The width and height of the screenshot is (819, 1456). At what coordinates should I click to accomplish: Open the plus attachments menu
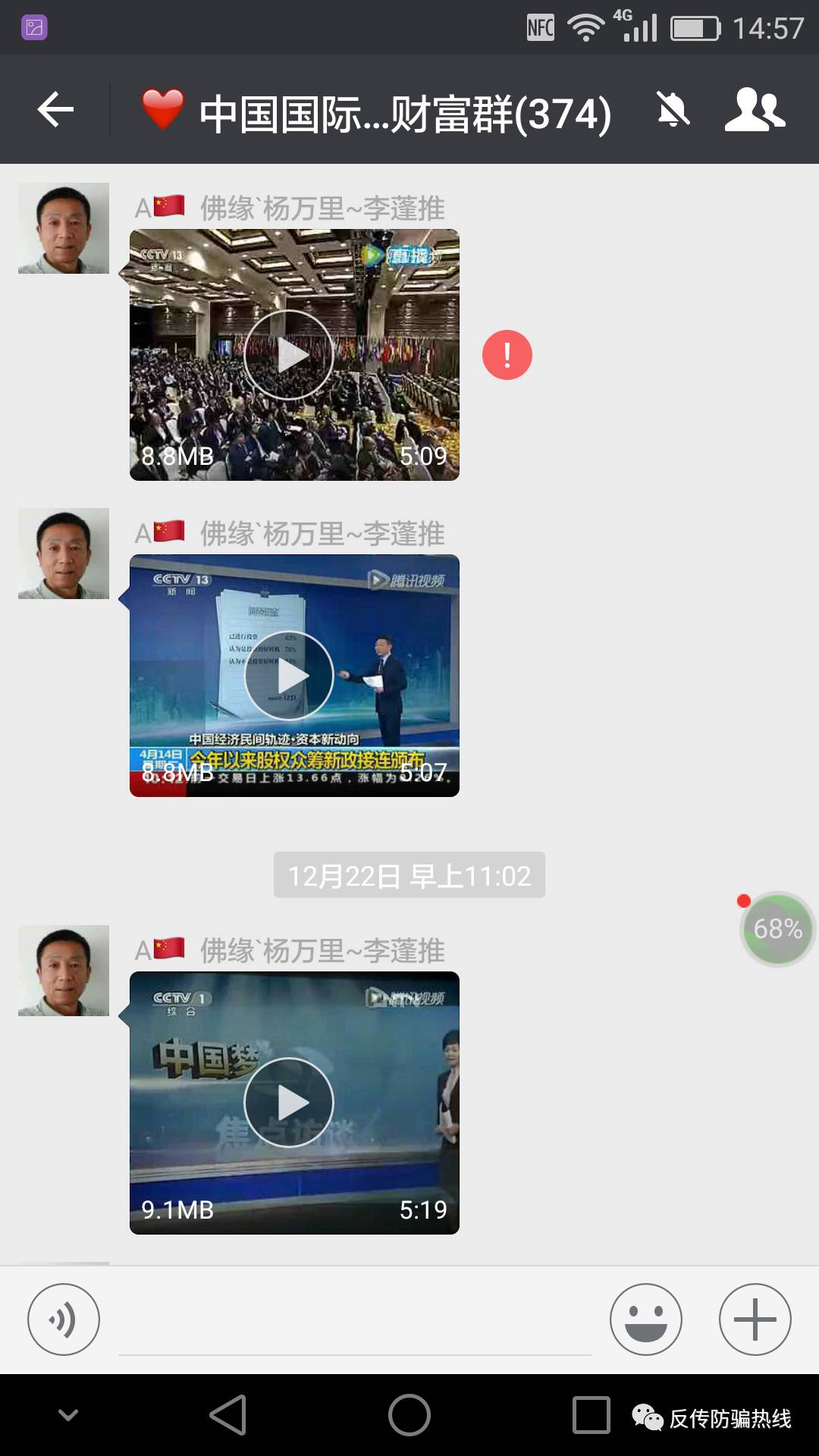pyautogui.click(x=755, y=1319)
